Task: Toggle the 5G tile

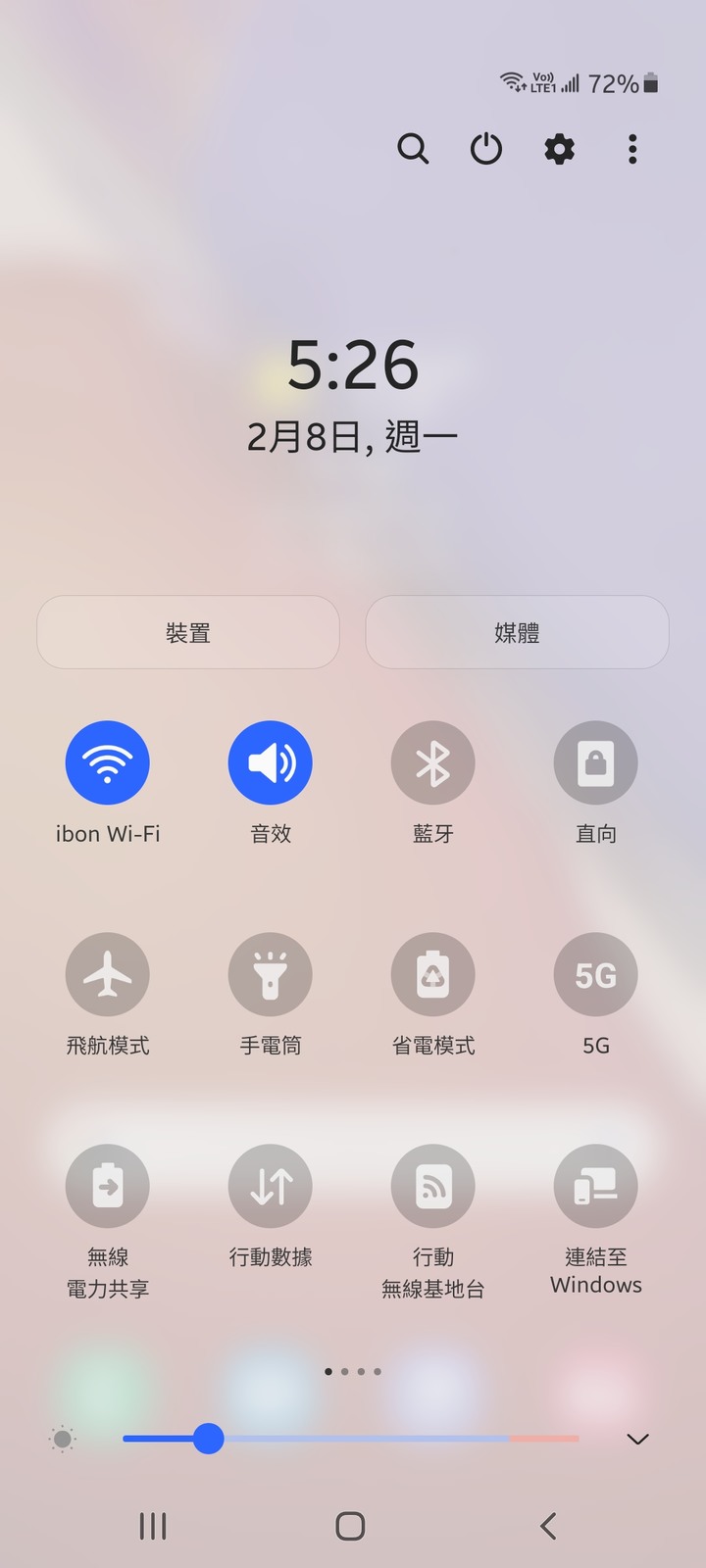Action: click(596, 974)
